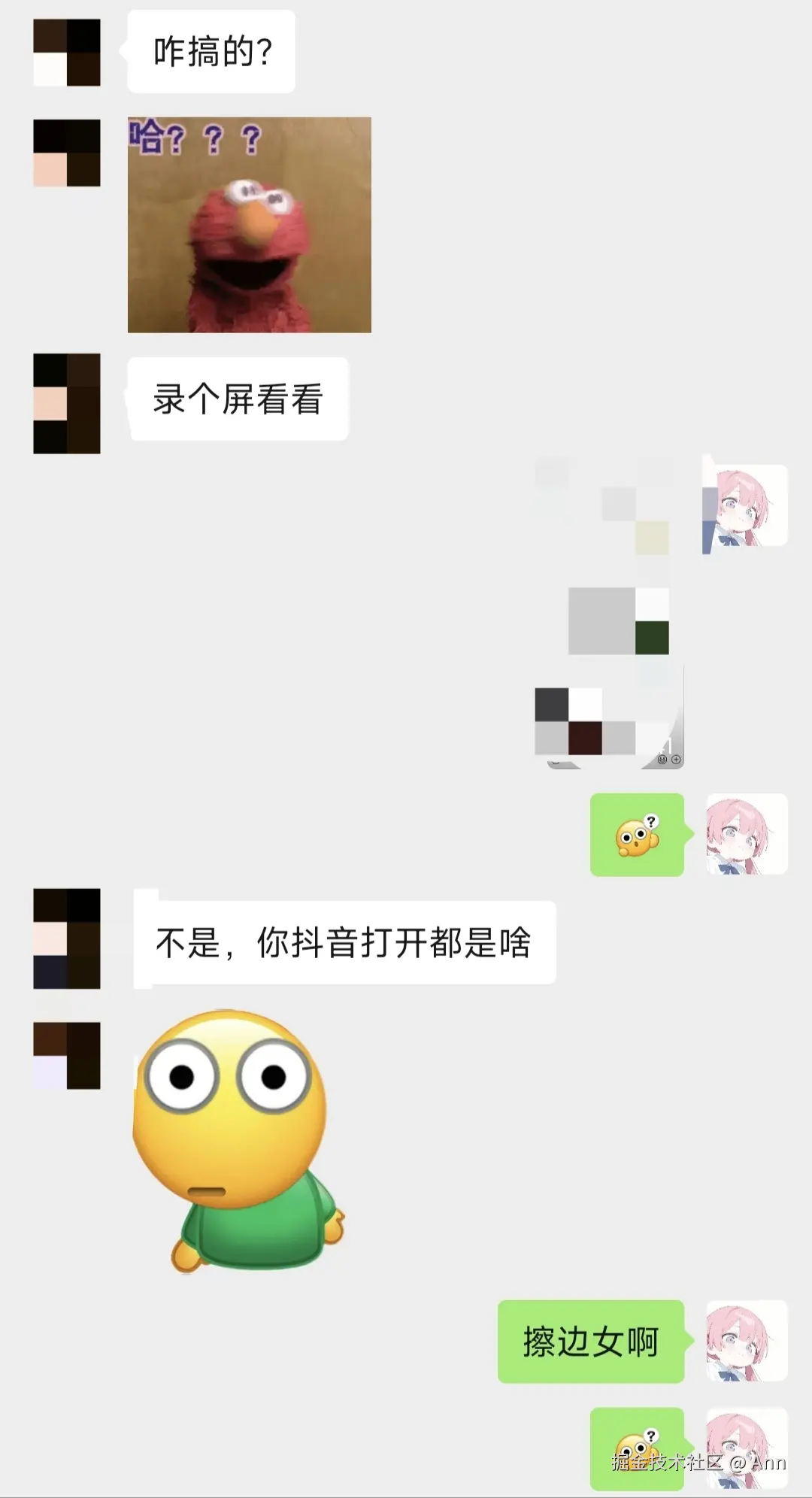Open the blurred image message sent by me

click(x=609, y=613)
